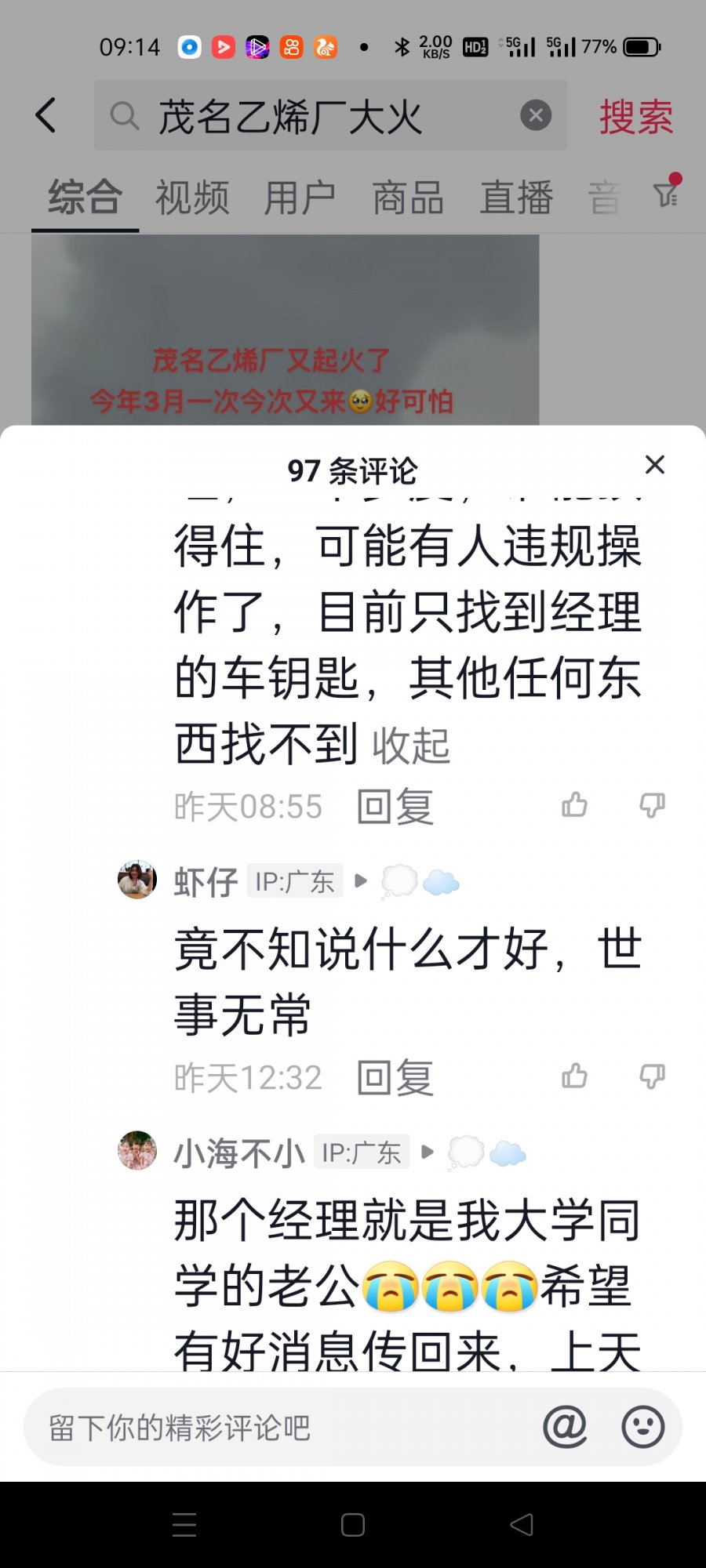Go back using the system back button
Viewport: 706px width, 1568px height.
pyautogui.click(x=522, y=1525)
